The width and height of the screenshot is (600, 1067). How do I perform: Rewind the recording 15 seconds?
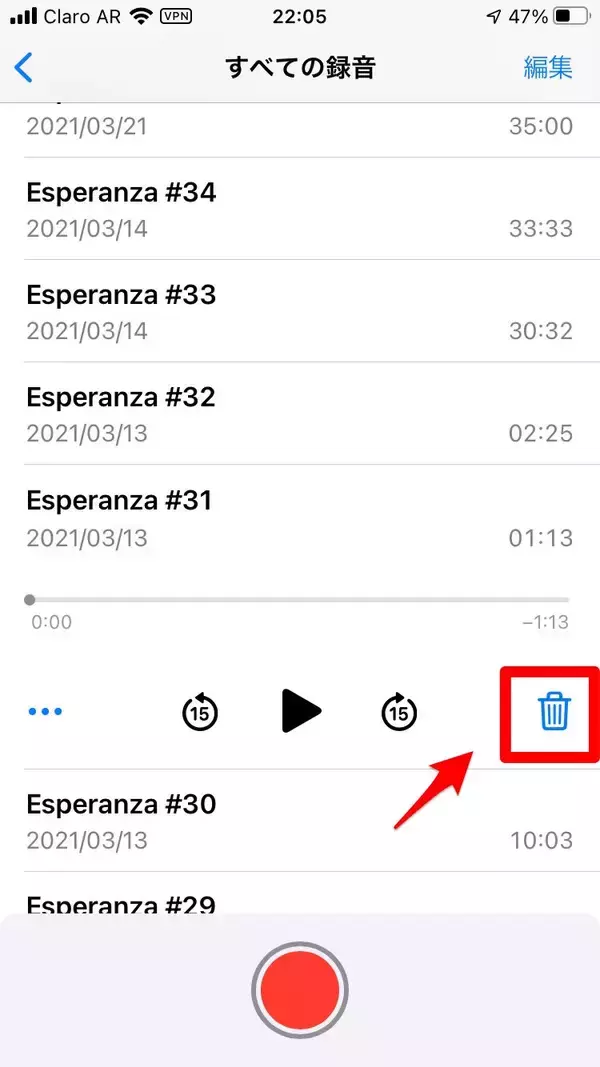pyautogui.click(x=200, y=712)
